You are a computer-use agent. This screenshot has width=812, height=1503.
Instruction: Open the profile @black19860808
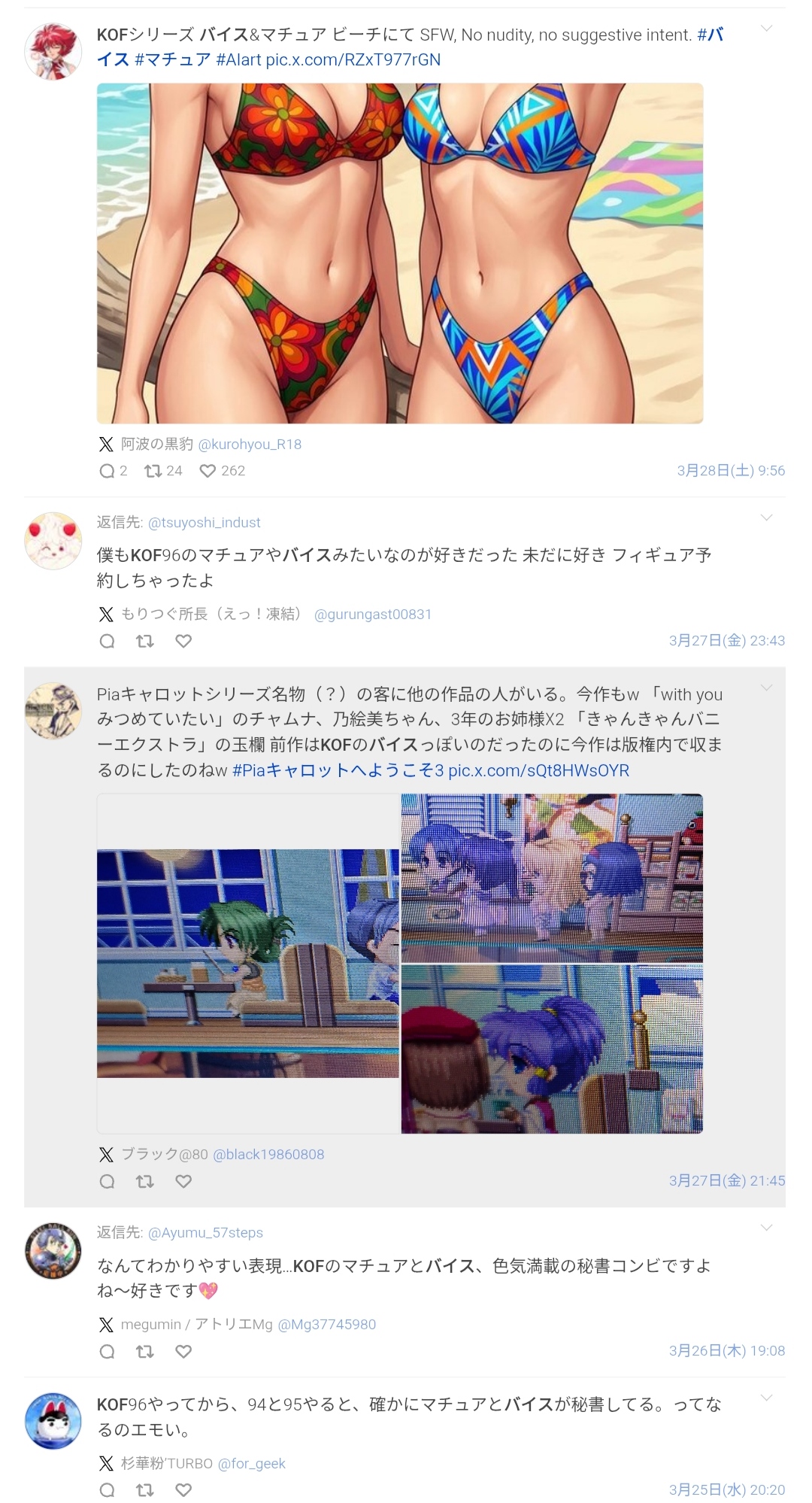(268, 1154)
